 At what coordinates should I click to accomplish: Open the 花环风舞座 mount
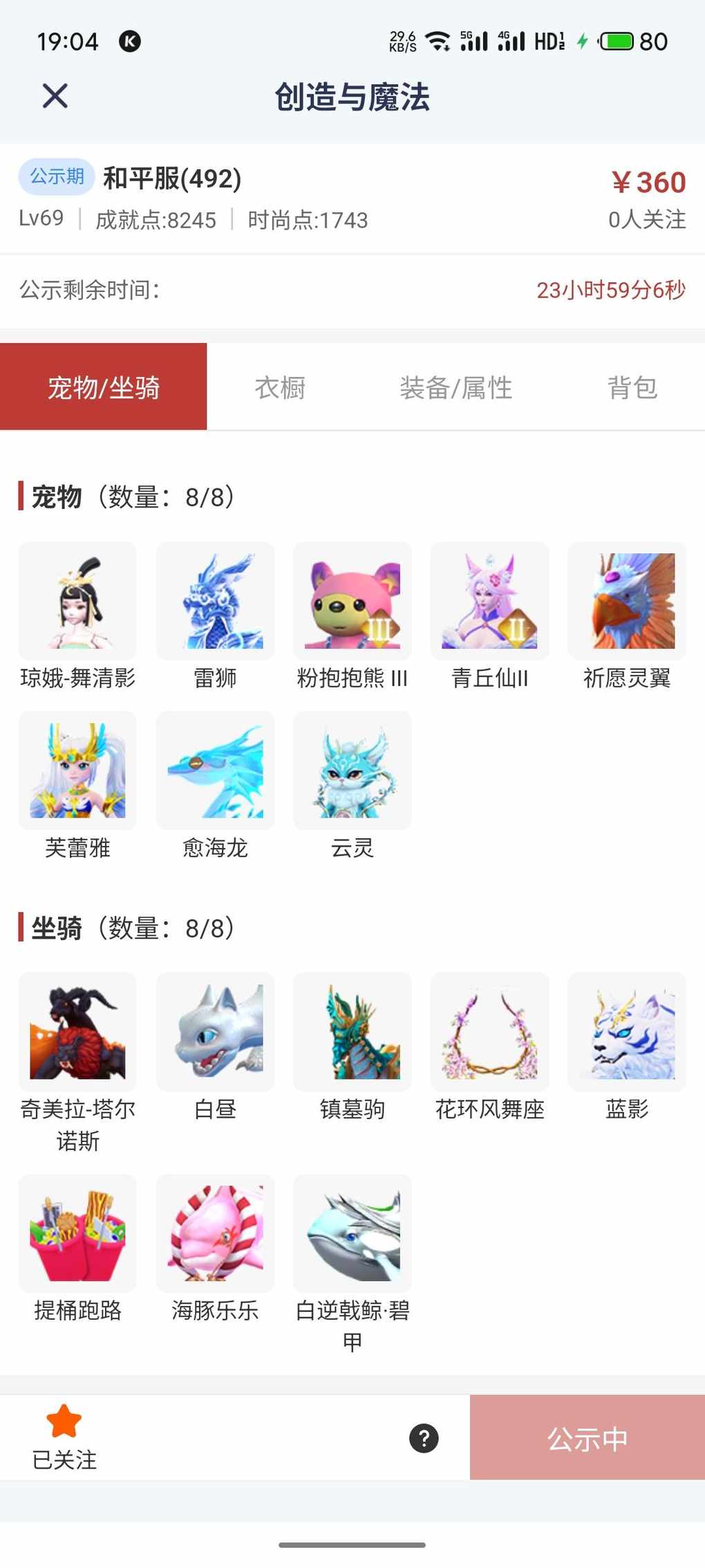489,1032
